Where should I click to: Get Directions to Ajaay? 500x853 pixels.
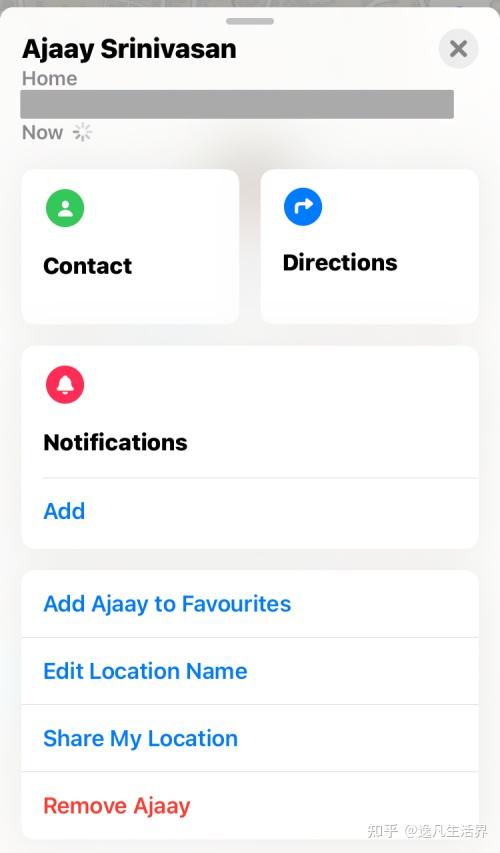click(x=369, y=246)
